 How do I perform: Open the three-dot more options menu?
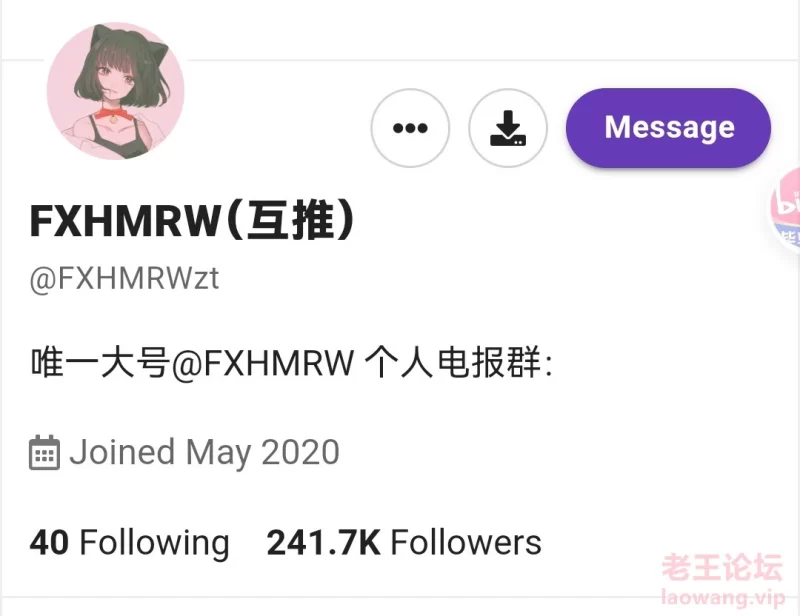tap(410, 128)
